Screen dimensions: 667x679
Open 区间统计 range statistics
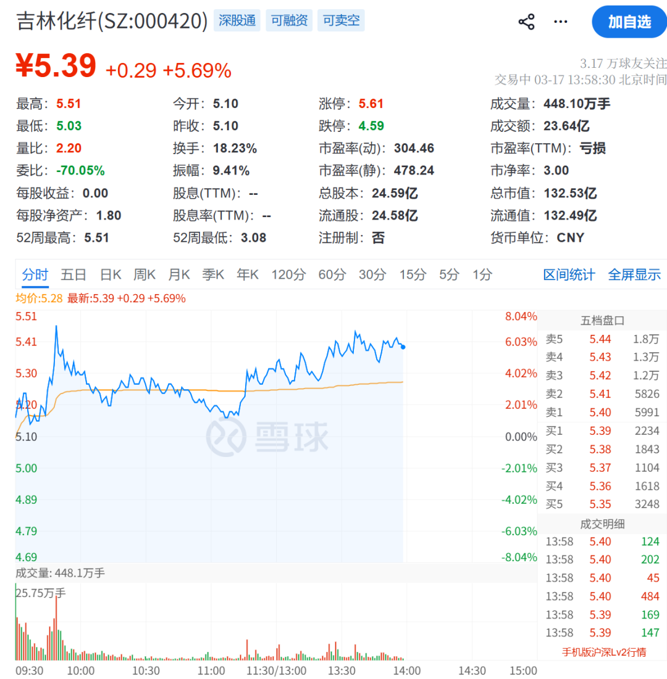pos(569,274)
